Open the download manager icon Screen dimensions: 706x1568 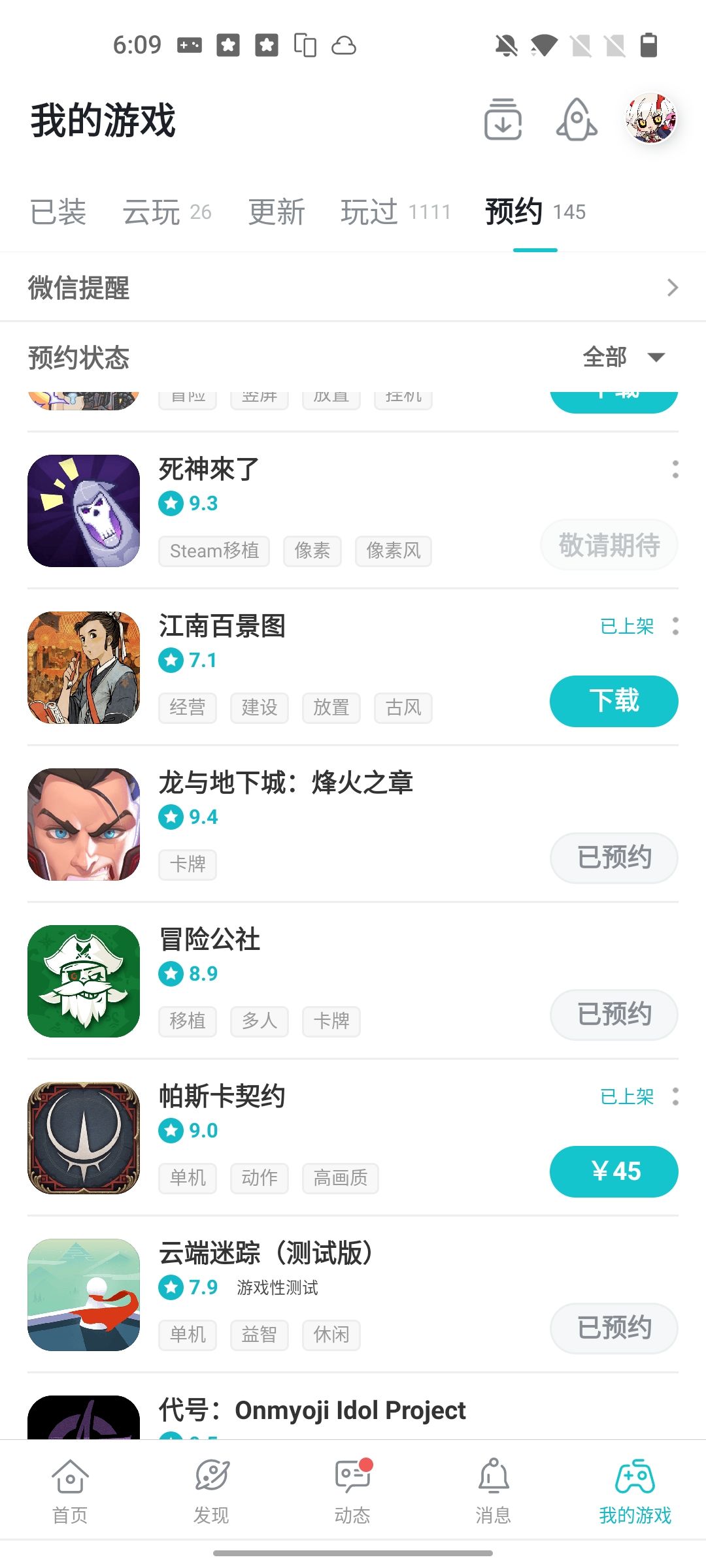[x=503, y=120]
